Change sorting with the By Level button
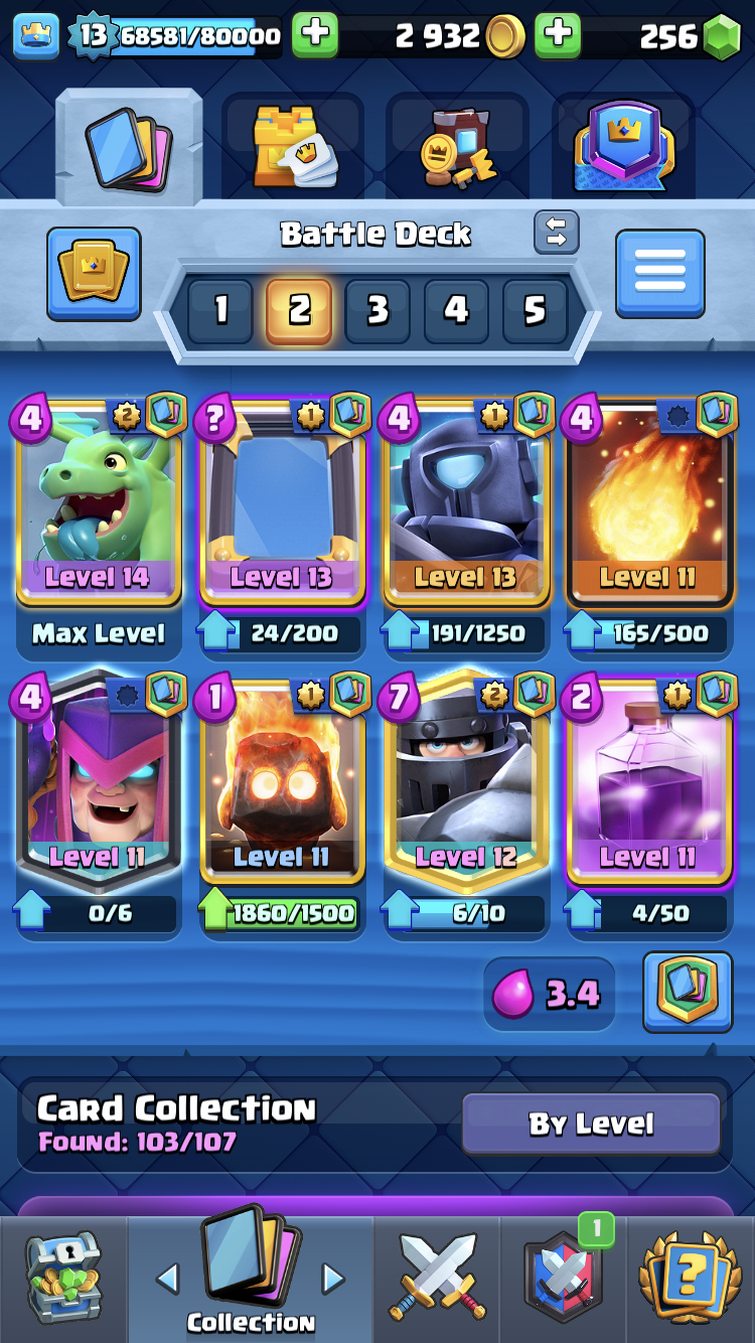Screen dimensions: 755x1343 (591, 1124)
